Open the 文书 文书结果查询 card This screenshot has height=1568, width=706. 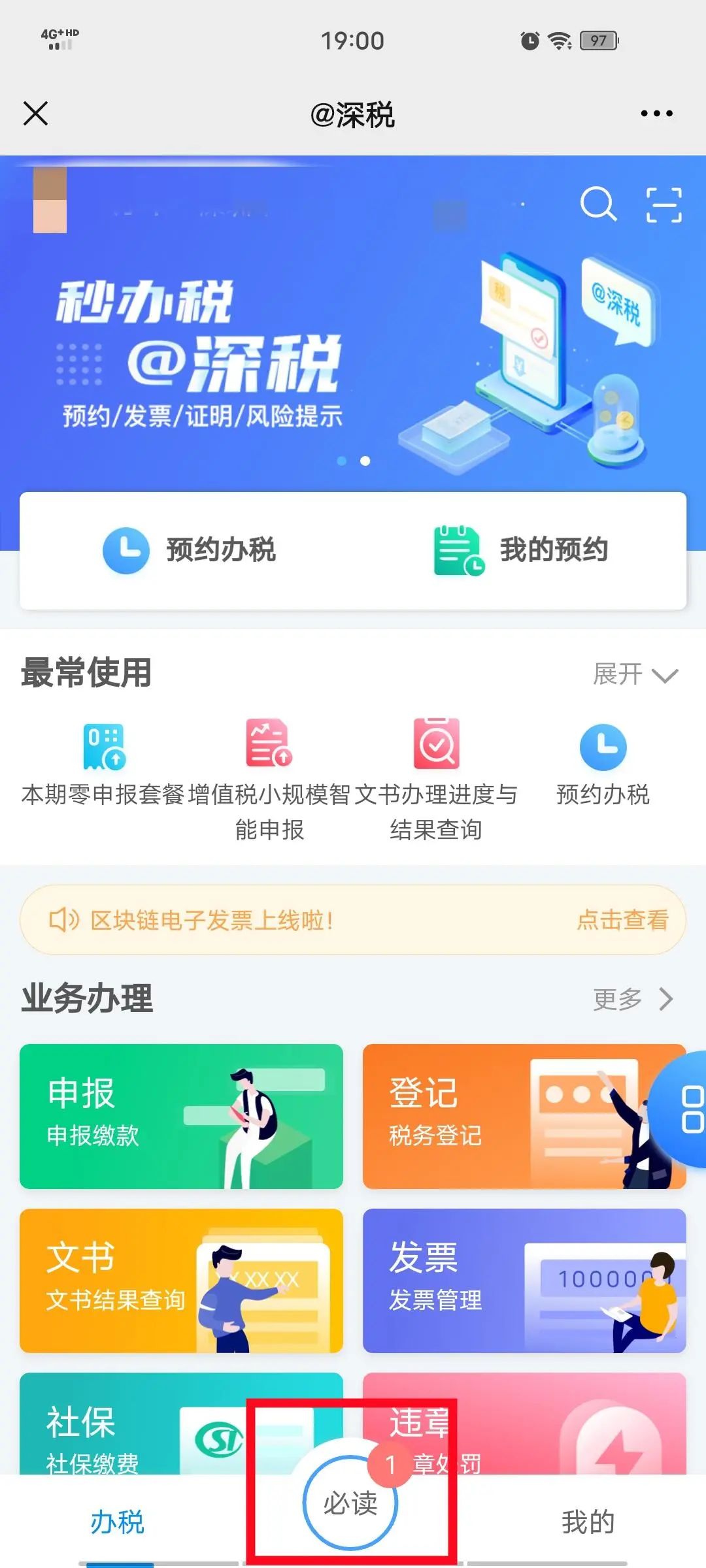[181, 1281]
